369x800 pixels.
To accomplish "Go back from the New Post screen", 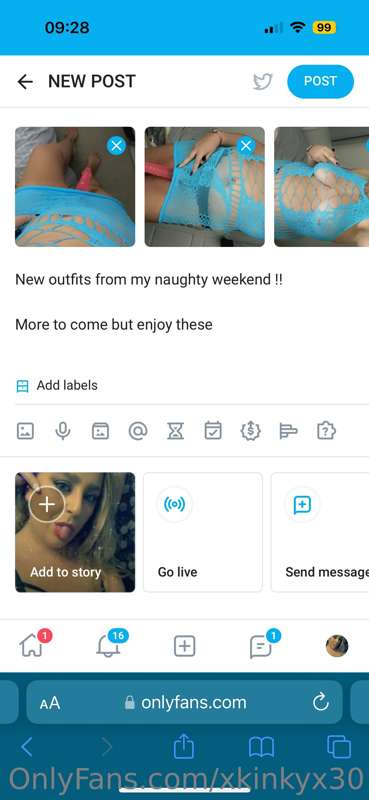I will pyautogui.click(x=24, y=82).
